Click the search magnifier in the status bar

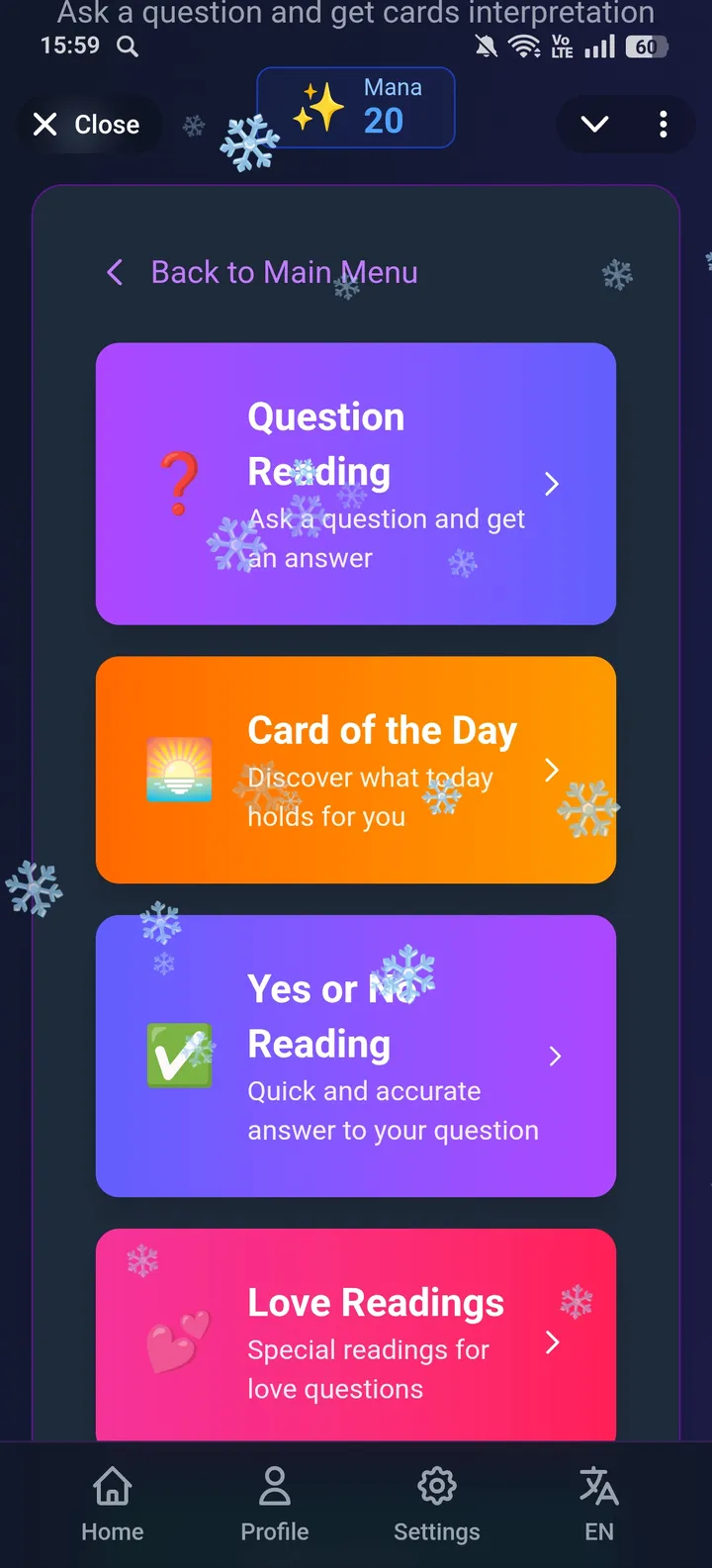point(127,46)
